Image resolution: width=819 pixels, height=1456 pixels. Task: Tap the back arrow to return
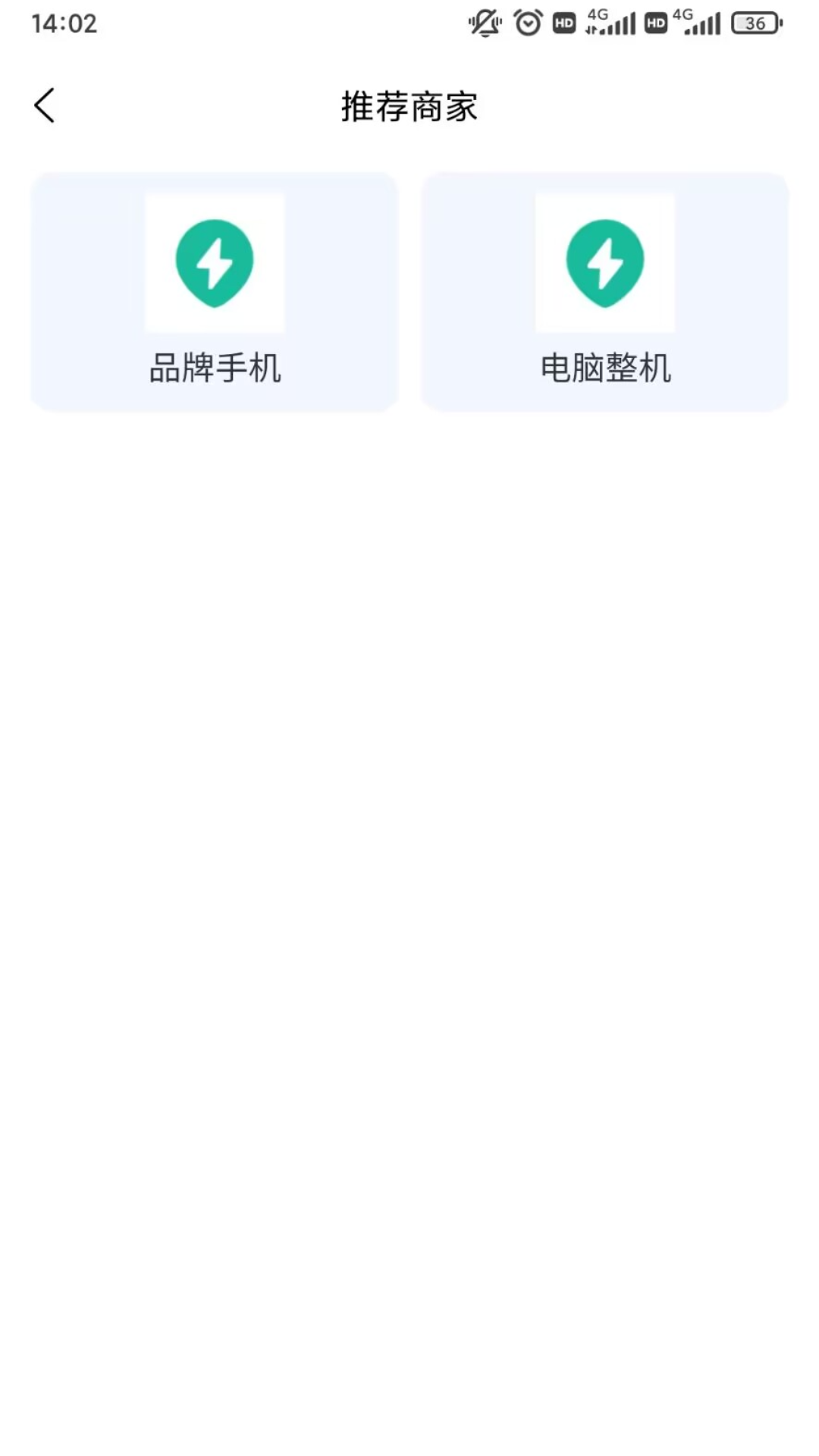point(45,105)
